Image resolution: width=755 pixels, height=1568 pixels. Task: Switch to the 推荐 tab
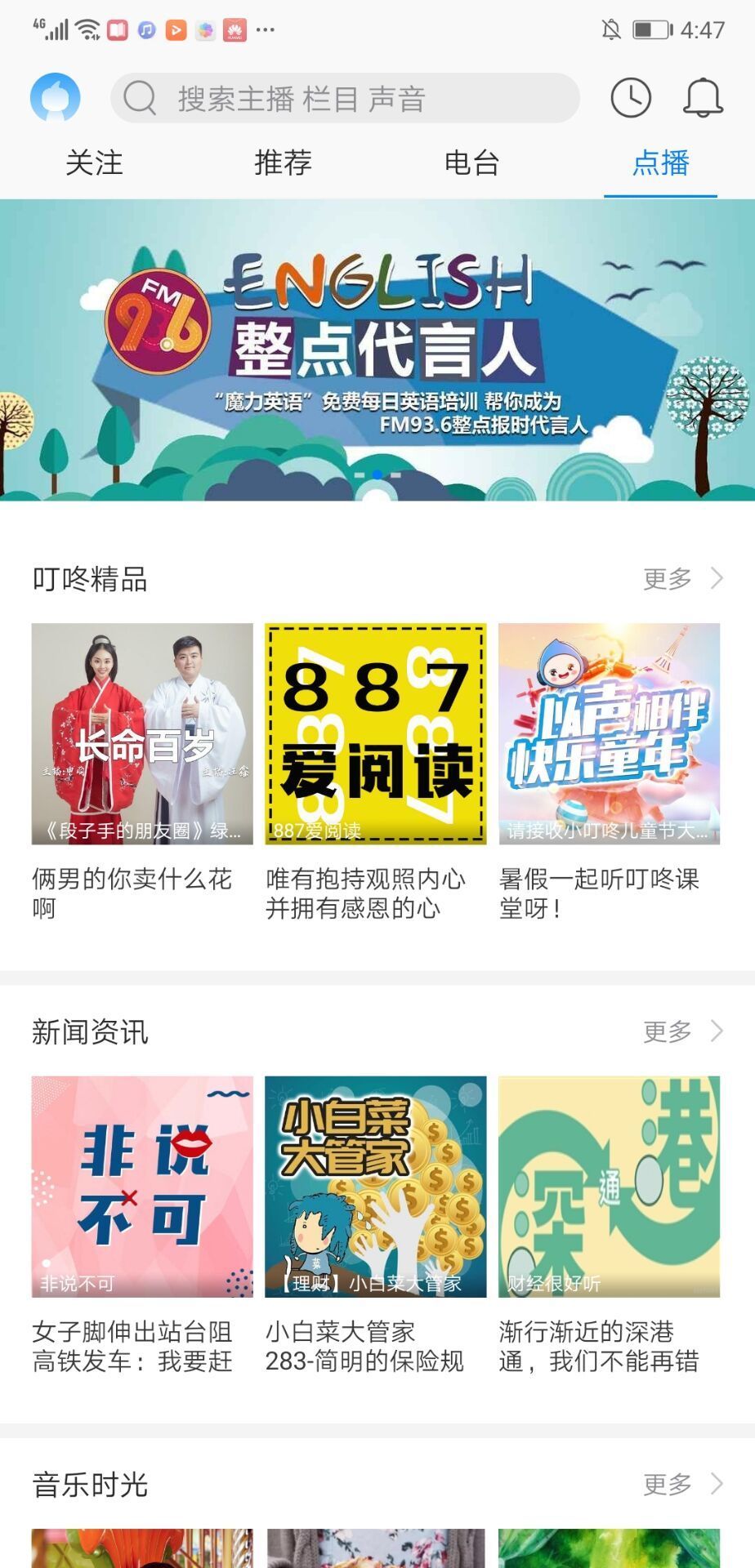tap(282, 163)
